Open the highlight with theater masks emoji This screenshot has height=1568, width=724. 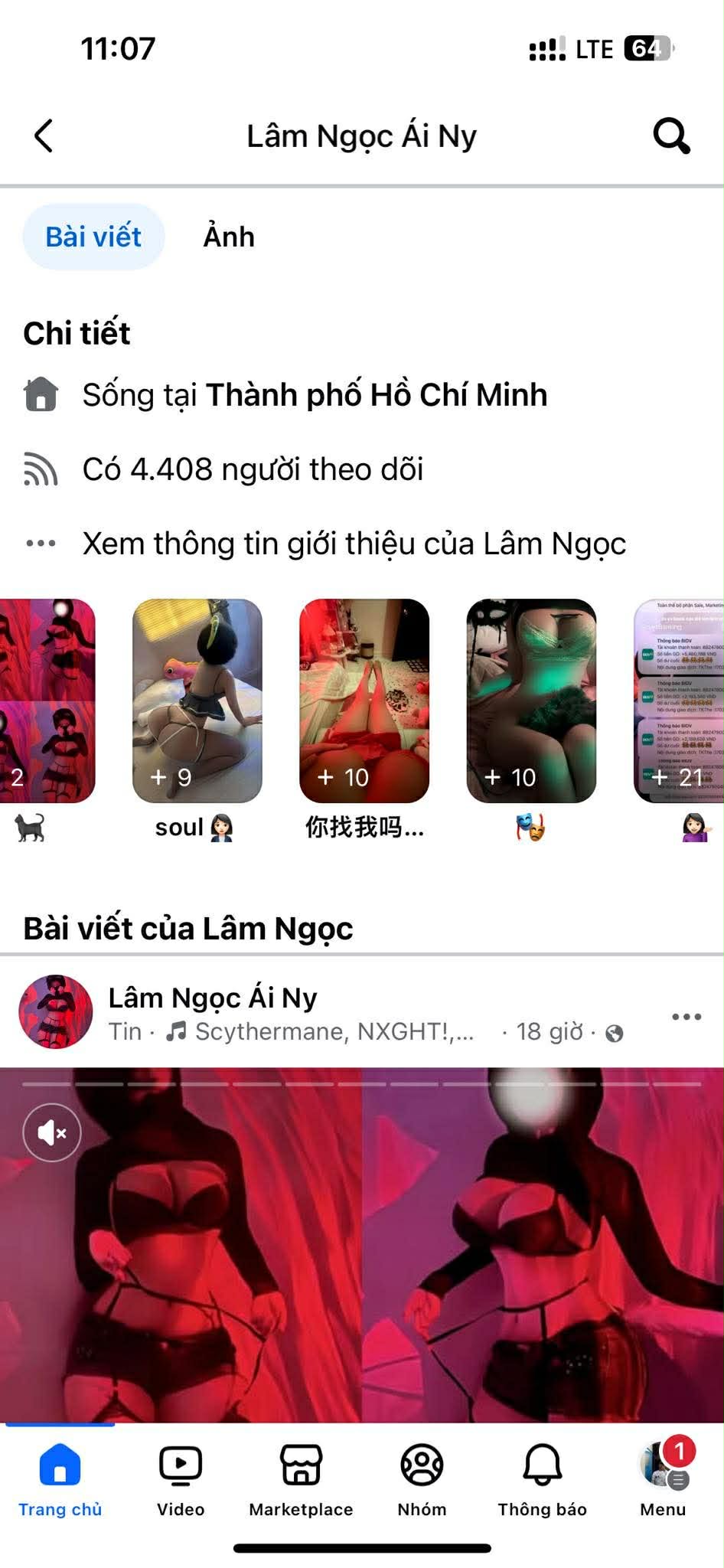point(531,701)
